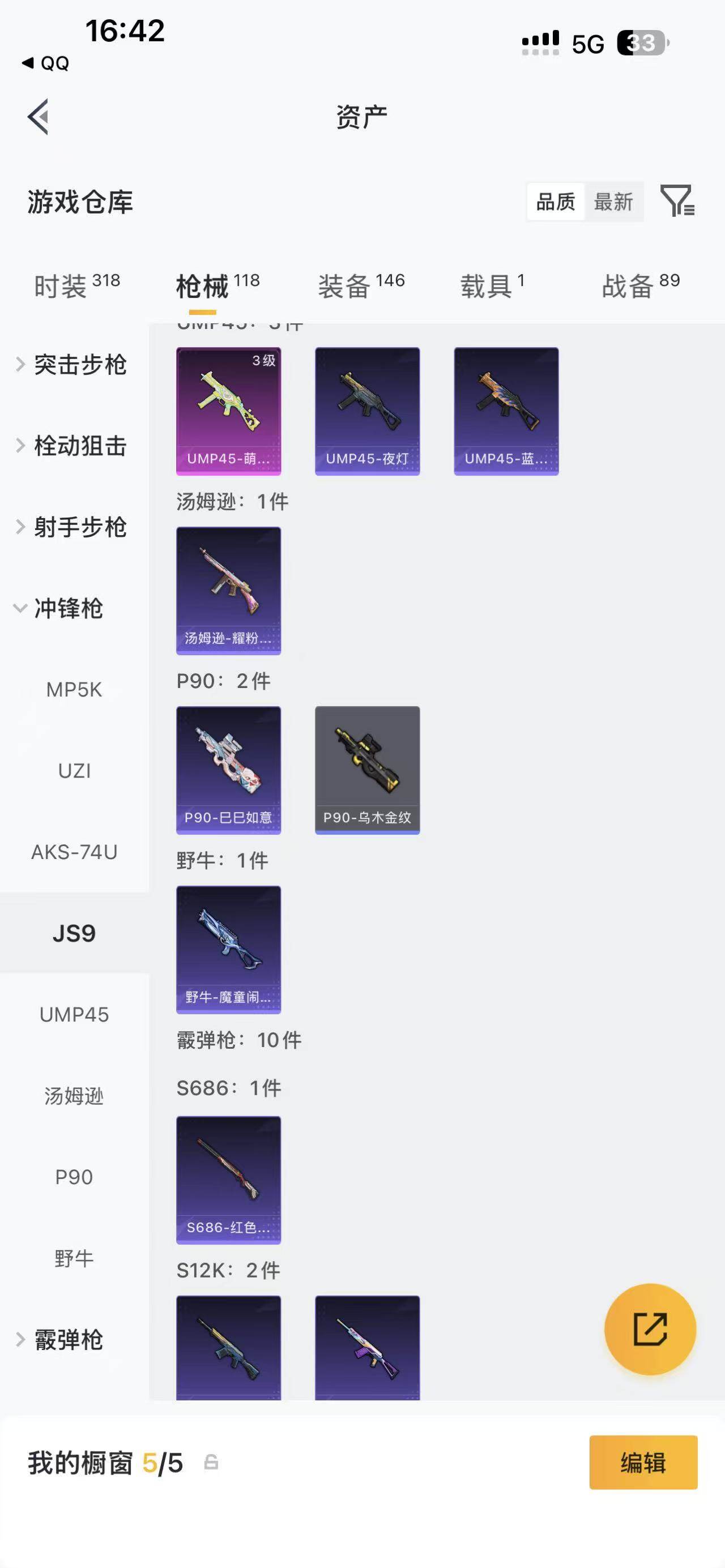
Task: Open the filter icon beside 最新
Action: pyautogui.click(x=677, y=201)
